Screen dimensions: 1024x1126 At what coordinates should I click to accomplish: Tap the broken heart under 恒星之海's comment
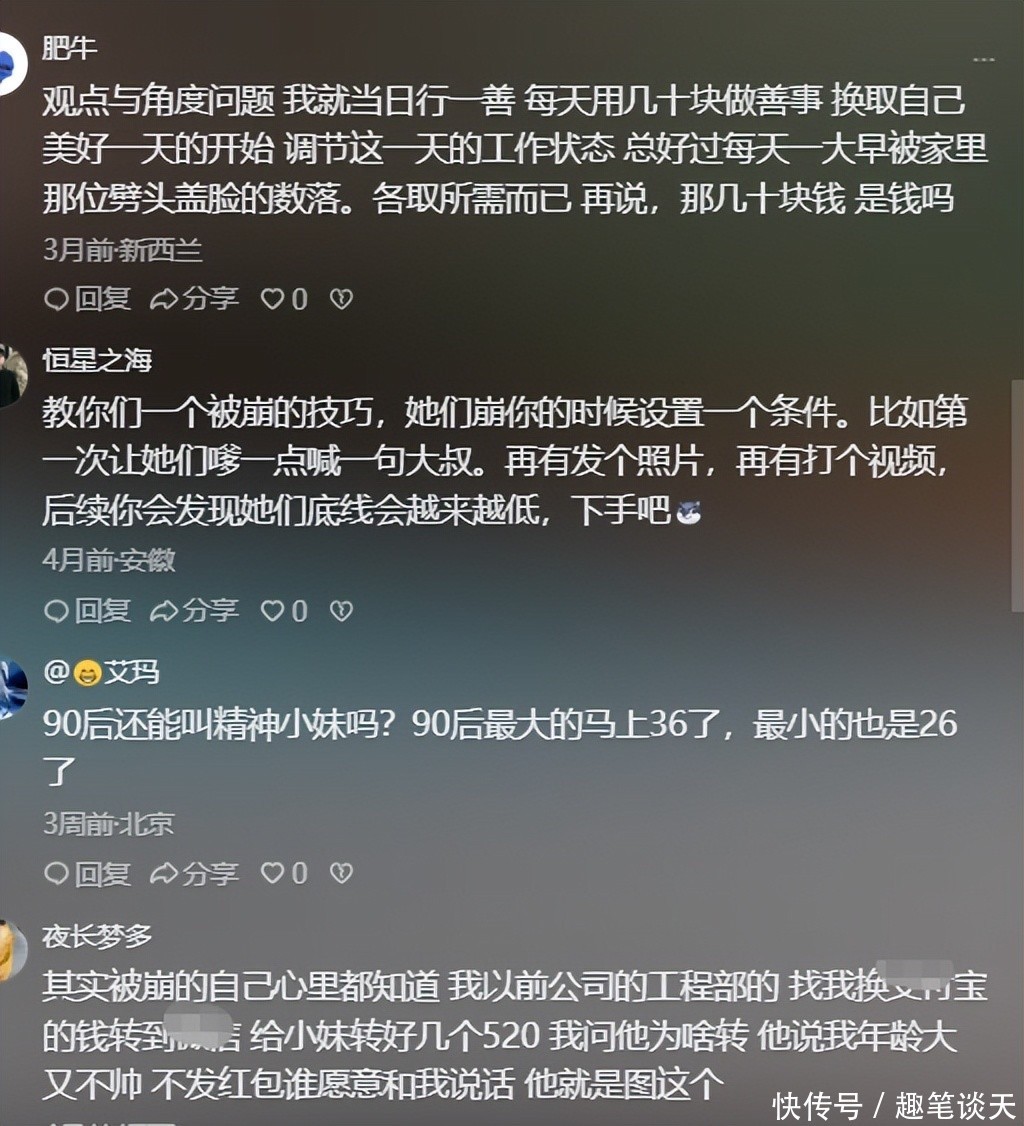point(341,610)
